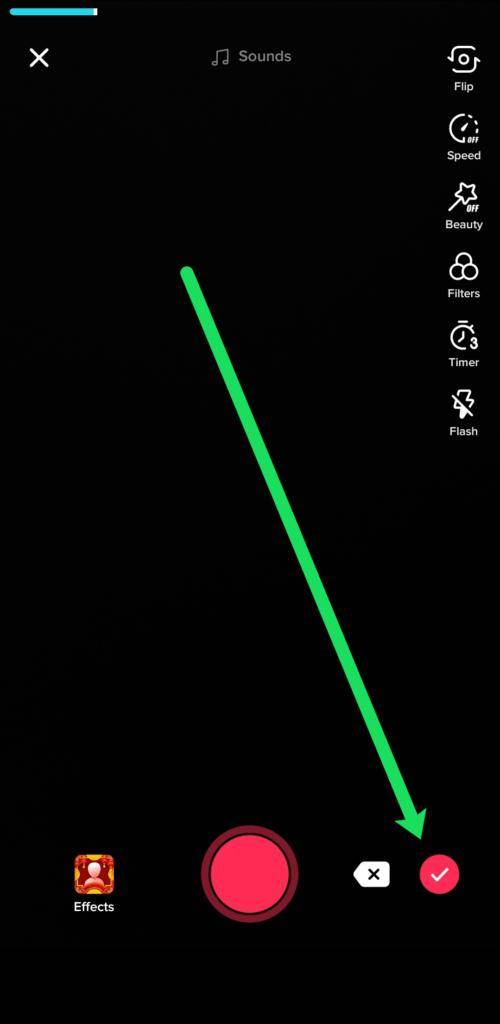Image resolution: width=500 pixels, height=1024 pixels.
Task: Close the camera recording screen
Action: 39,57
